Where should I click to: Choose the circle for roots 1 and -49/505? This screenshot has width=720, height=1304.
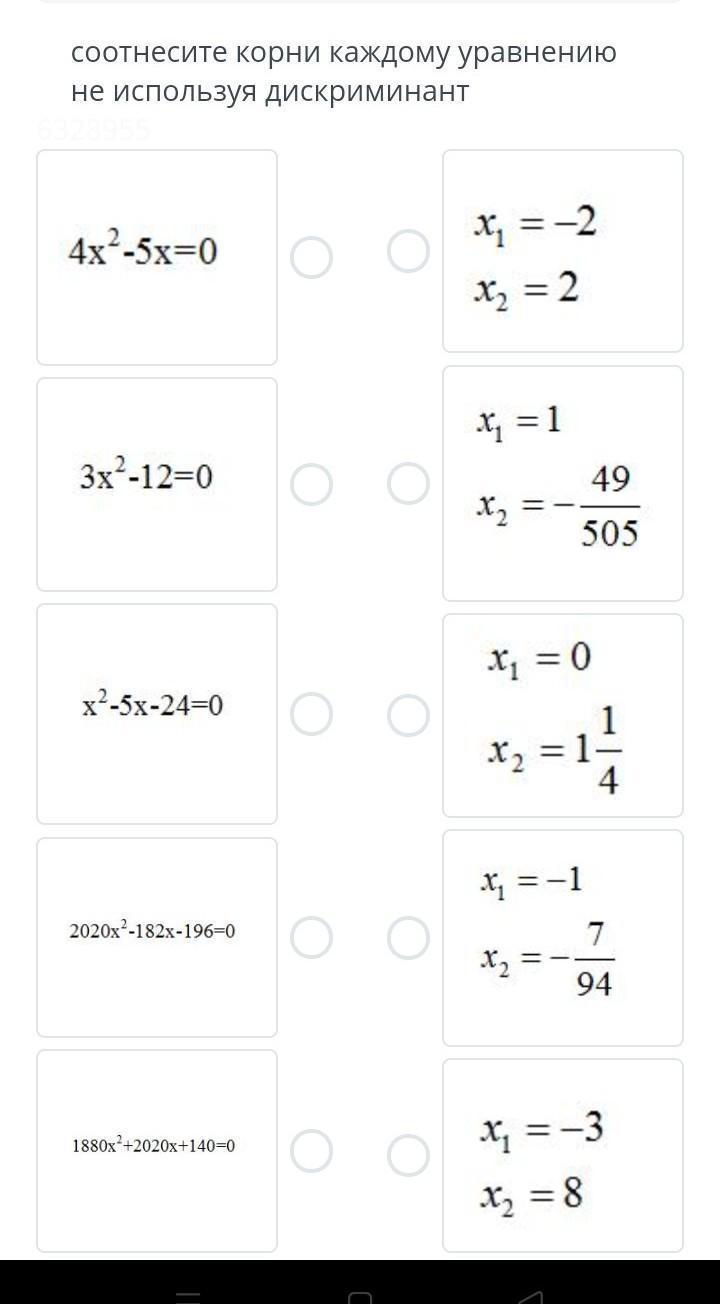(x=408, y=483)
